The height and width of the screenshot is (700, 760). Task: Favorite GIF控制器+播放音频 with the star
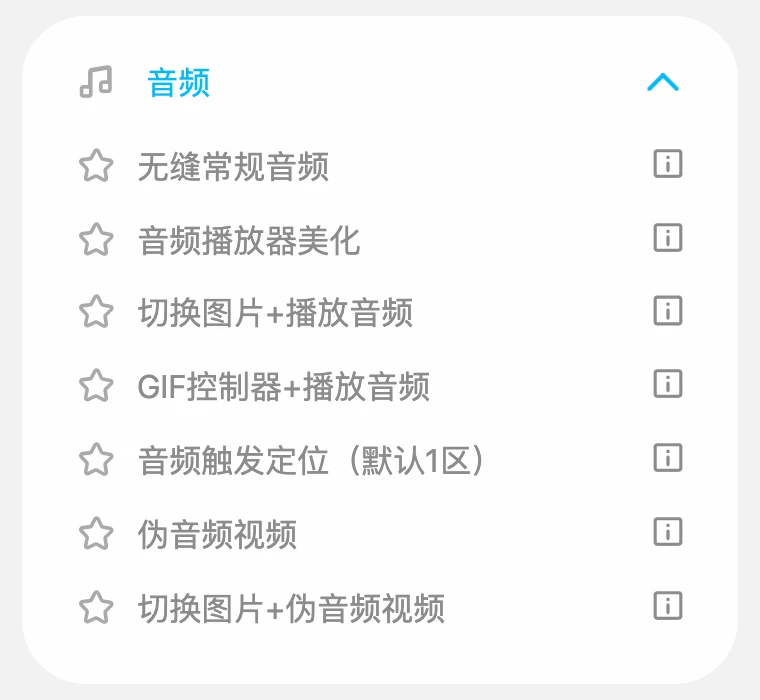tap(96, 386)
